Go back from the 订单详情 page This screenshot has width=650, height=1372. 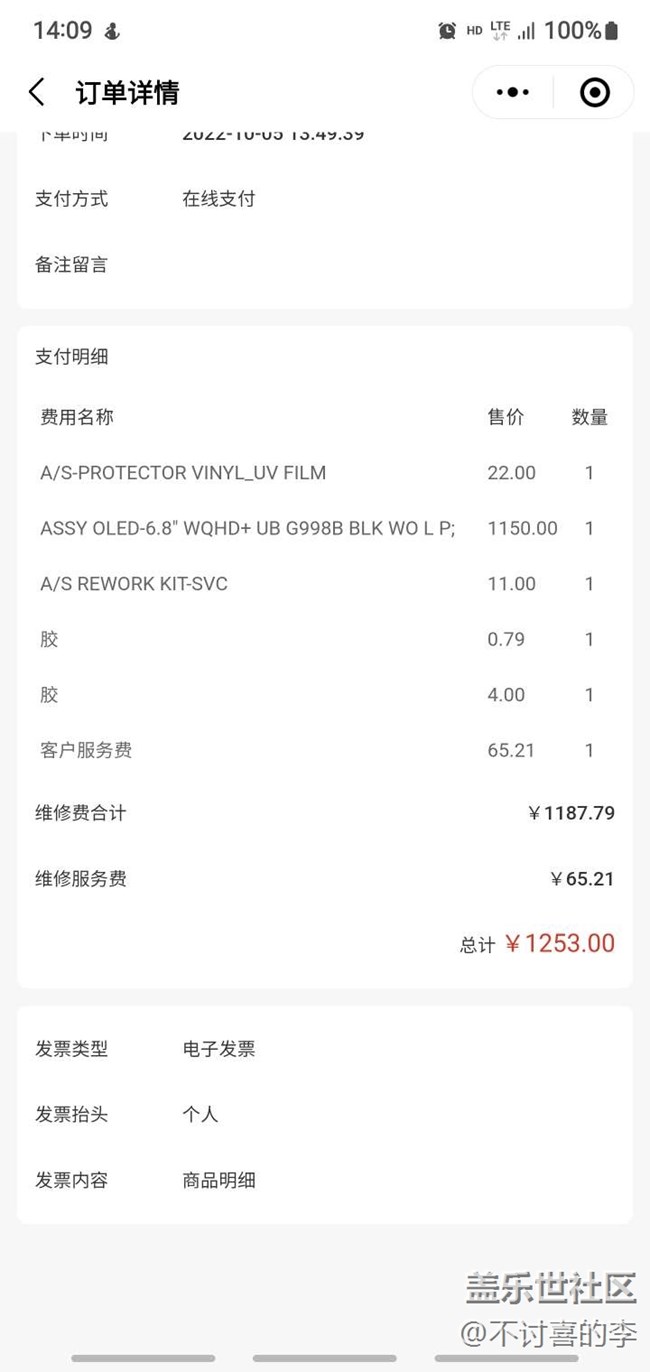pos(37,93)
